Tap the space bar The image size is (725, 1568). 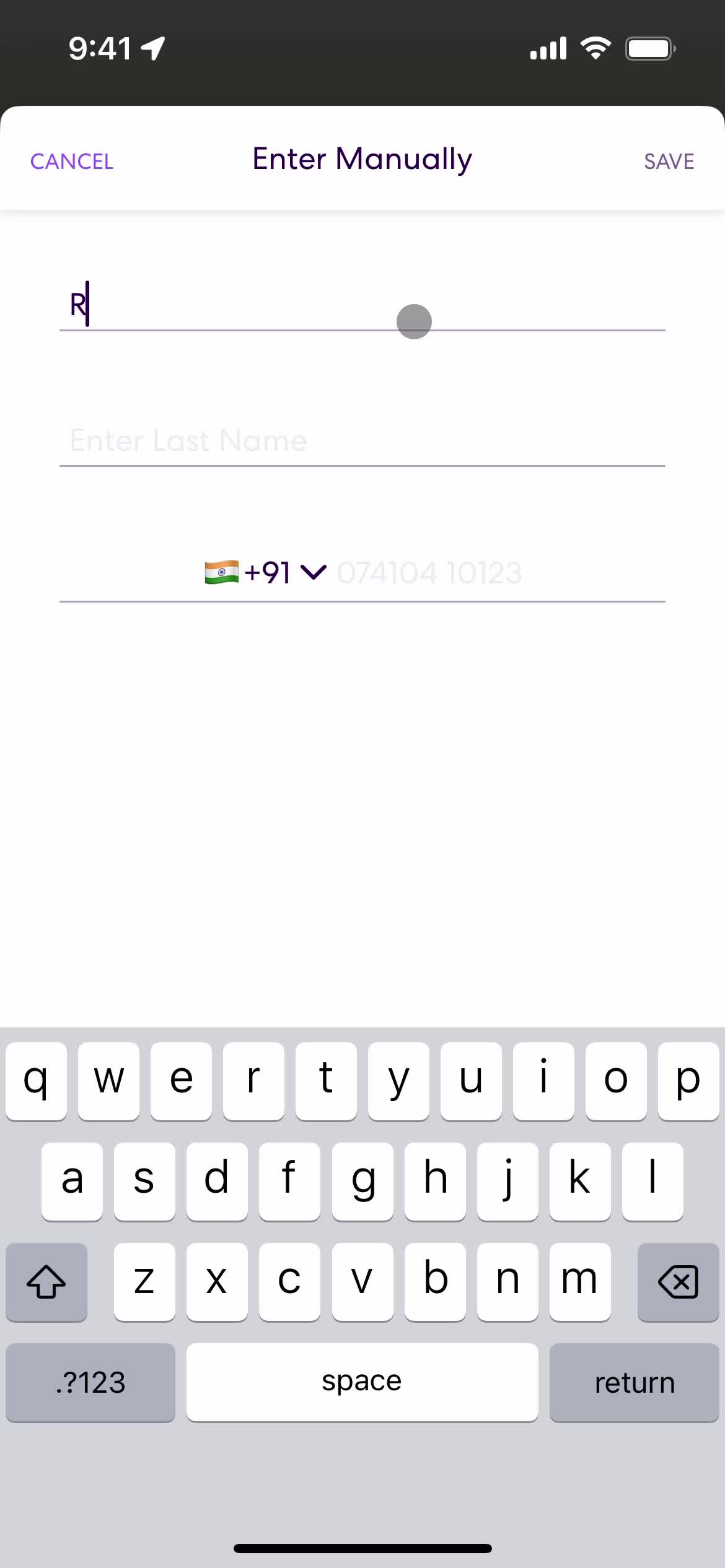pos(362,1382)
